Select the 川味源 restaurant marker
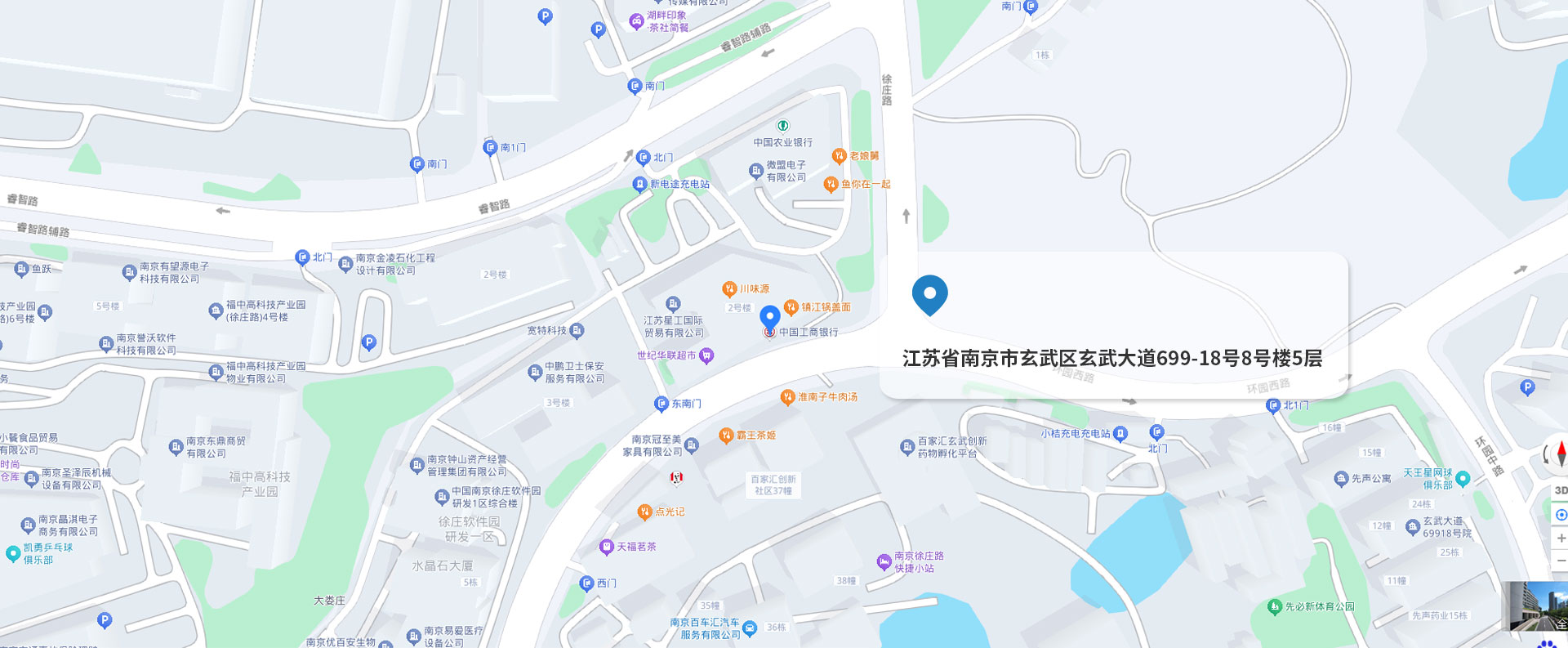 729,289
